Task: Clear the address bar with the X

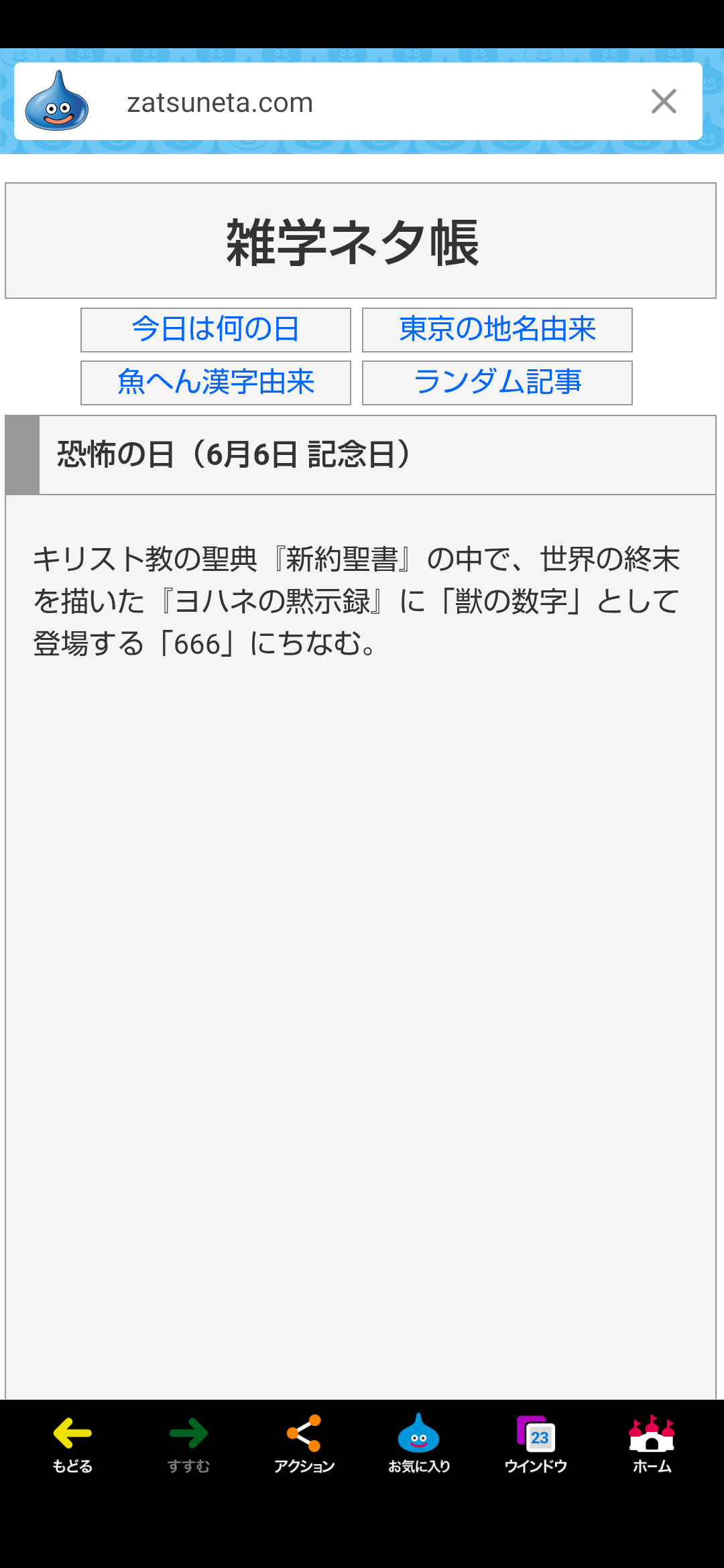Action: point(664,102)
